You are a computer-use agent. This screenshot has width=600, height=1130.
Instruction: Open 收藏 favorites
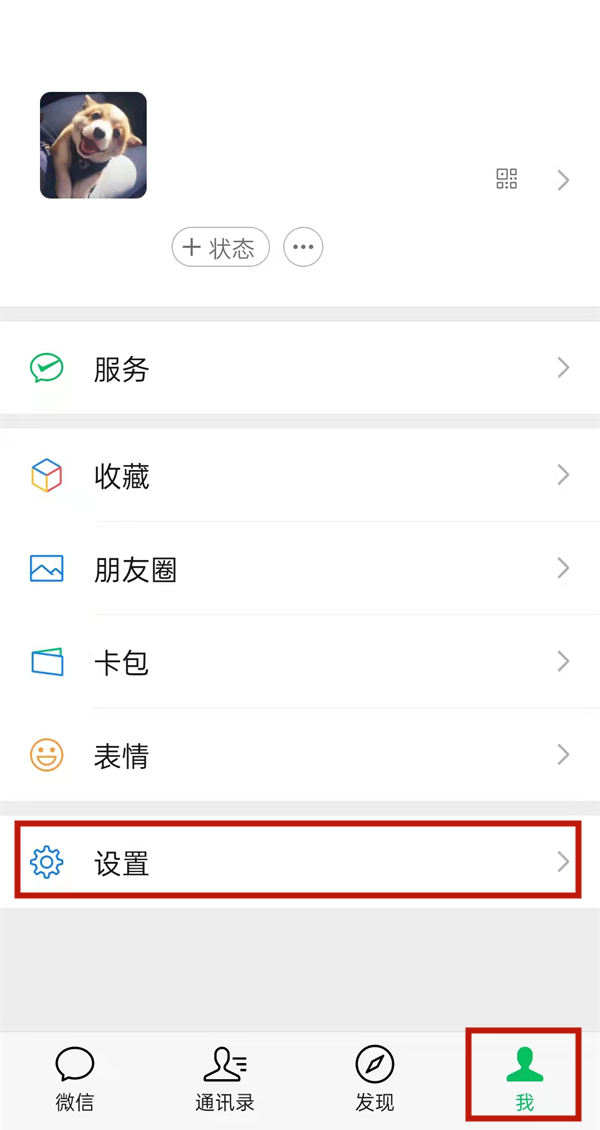click(x=300, y=476)
